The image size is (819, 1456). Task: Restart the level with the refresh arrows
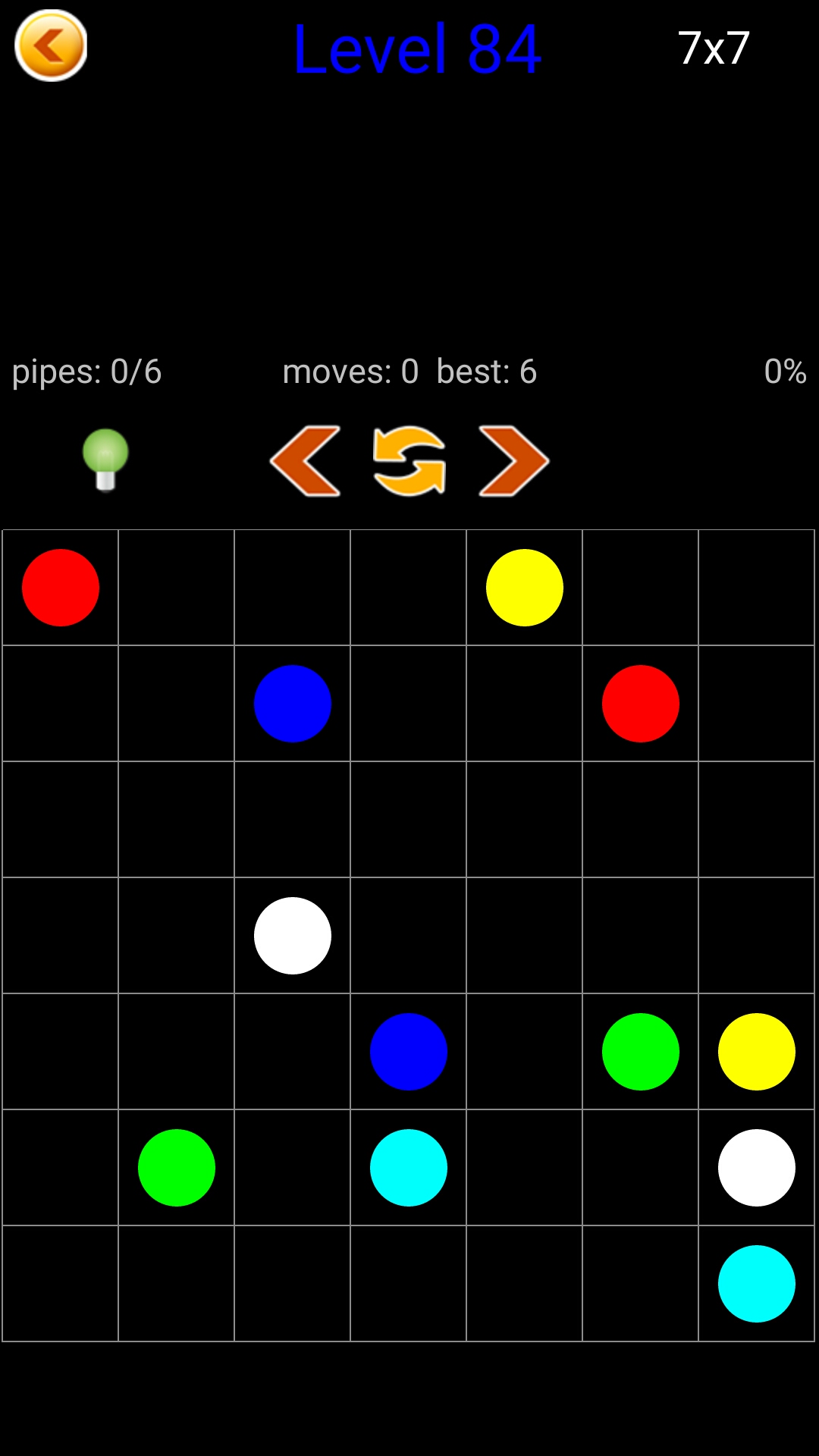pos(409,461)
